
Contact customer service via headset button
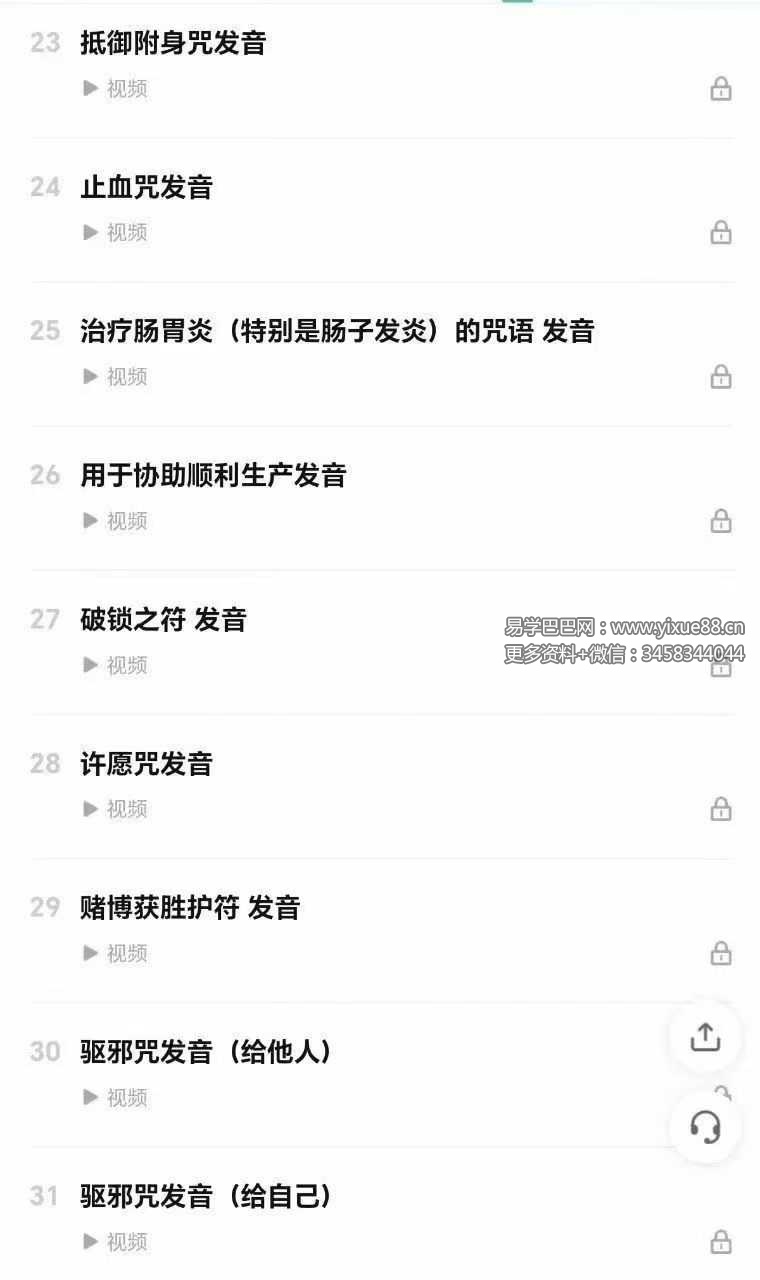705,1128
